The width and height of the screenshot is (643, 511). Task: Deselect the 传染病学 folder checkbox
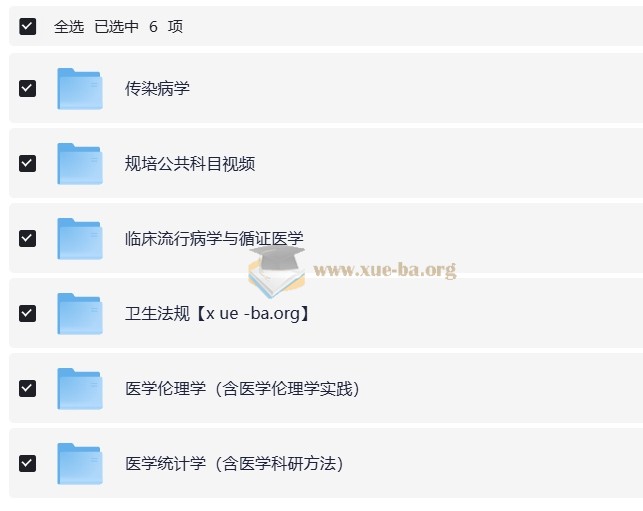tap(28, 88)
